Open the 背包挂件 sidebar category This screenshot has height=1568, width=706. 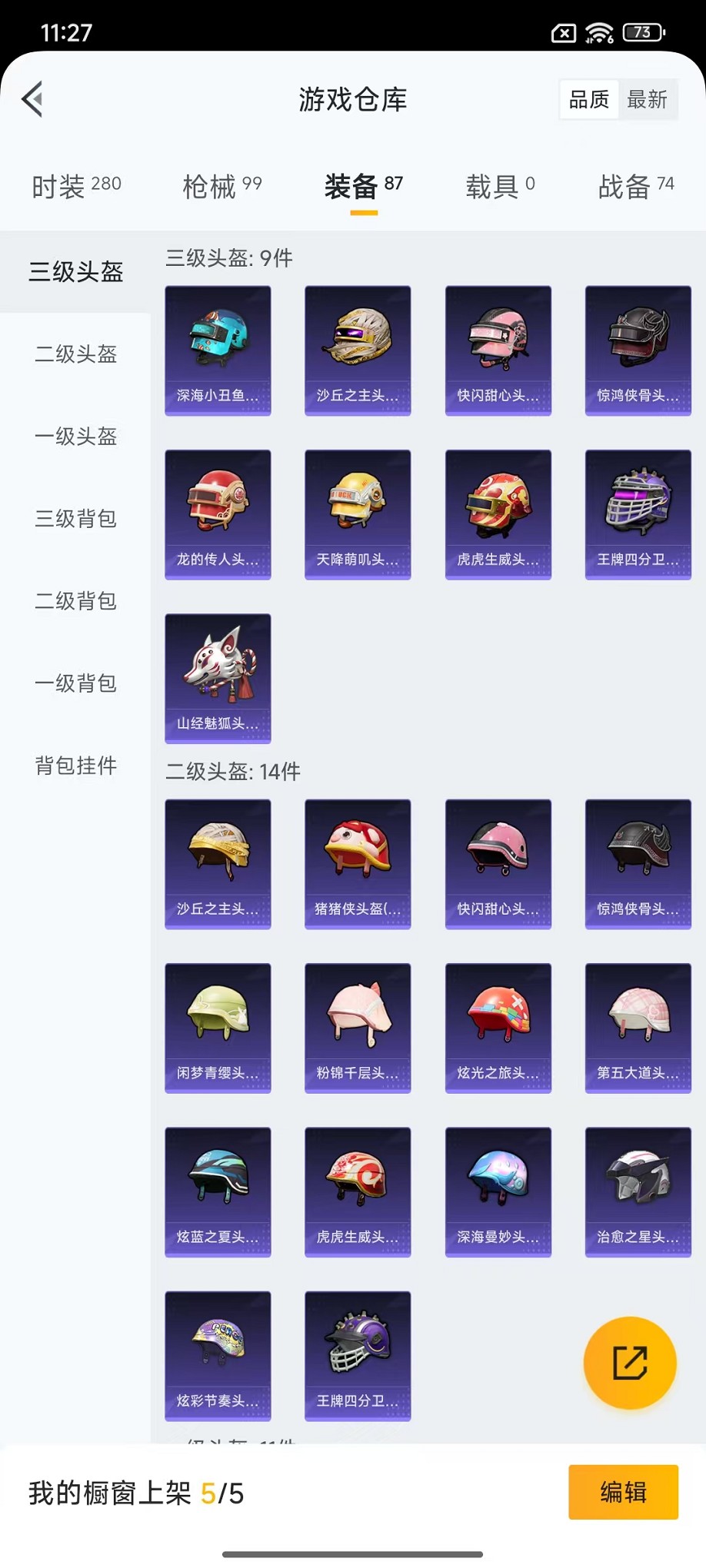[x=75, y=766]
